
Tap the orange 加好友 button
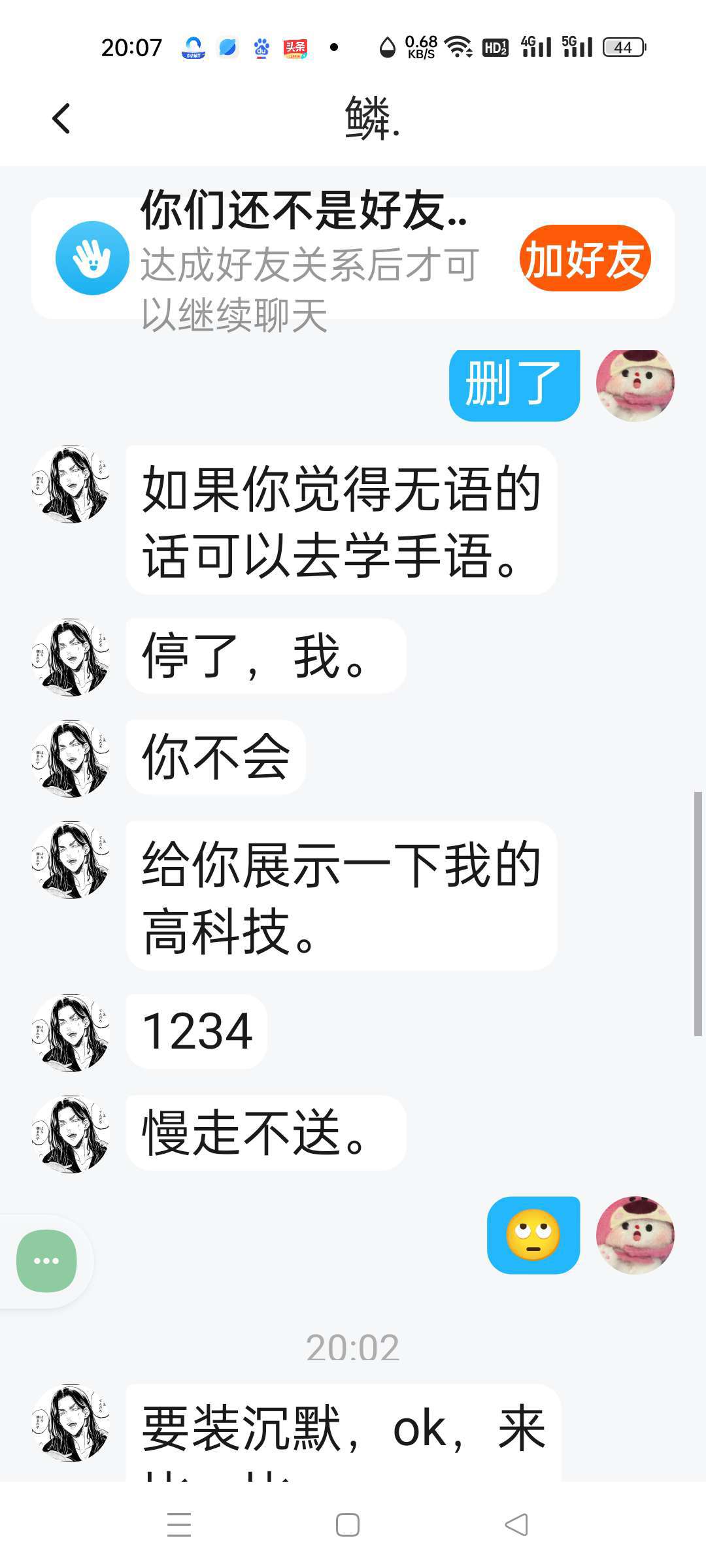click(x=585, y=259)
